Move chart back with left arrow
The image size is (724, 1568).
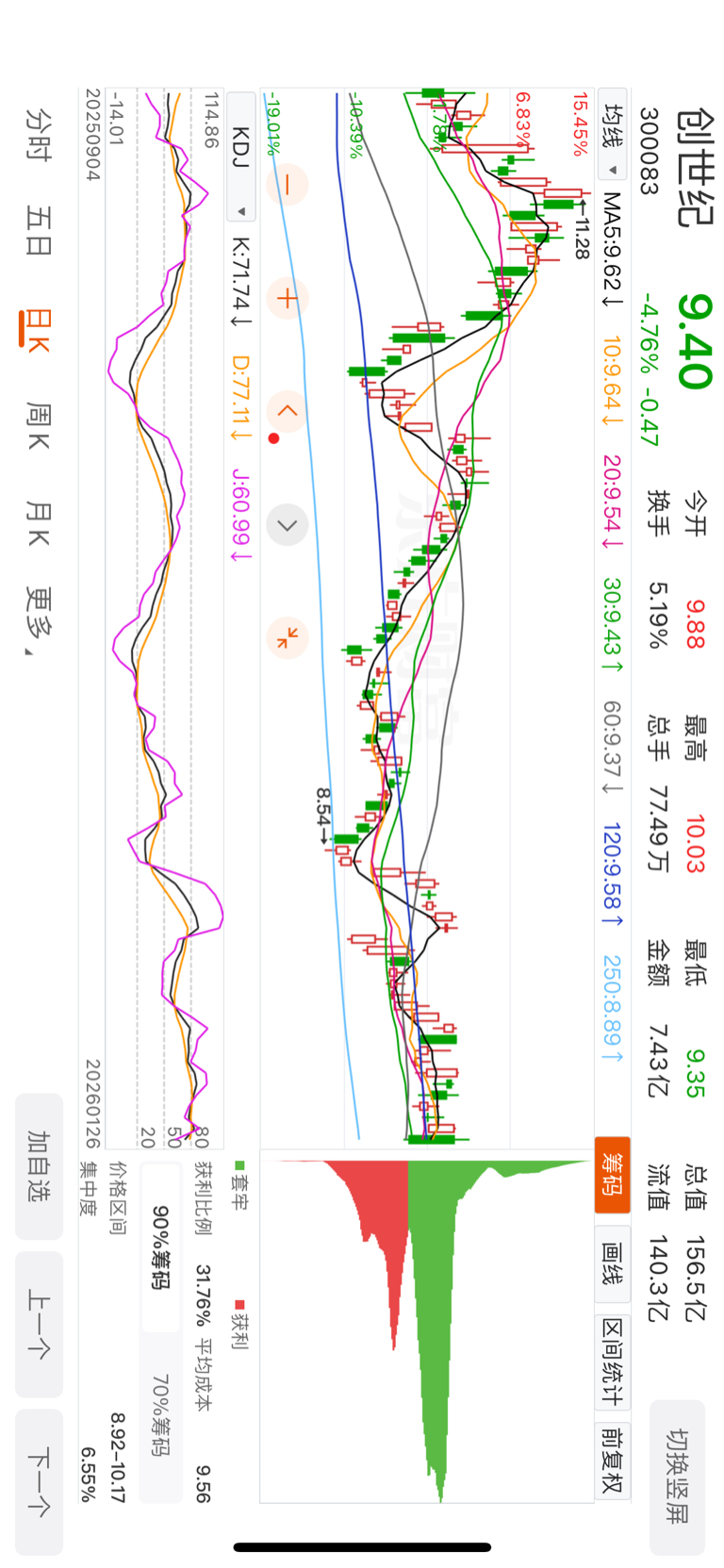287,411
